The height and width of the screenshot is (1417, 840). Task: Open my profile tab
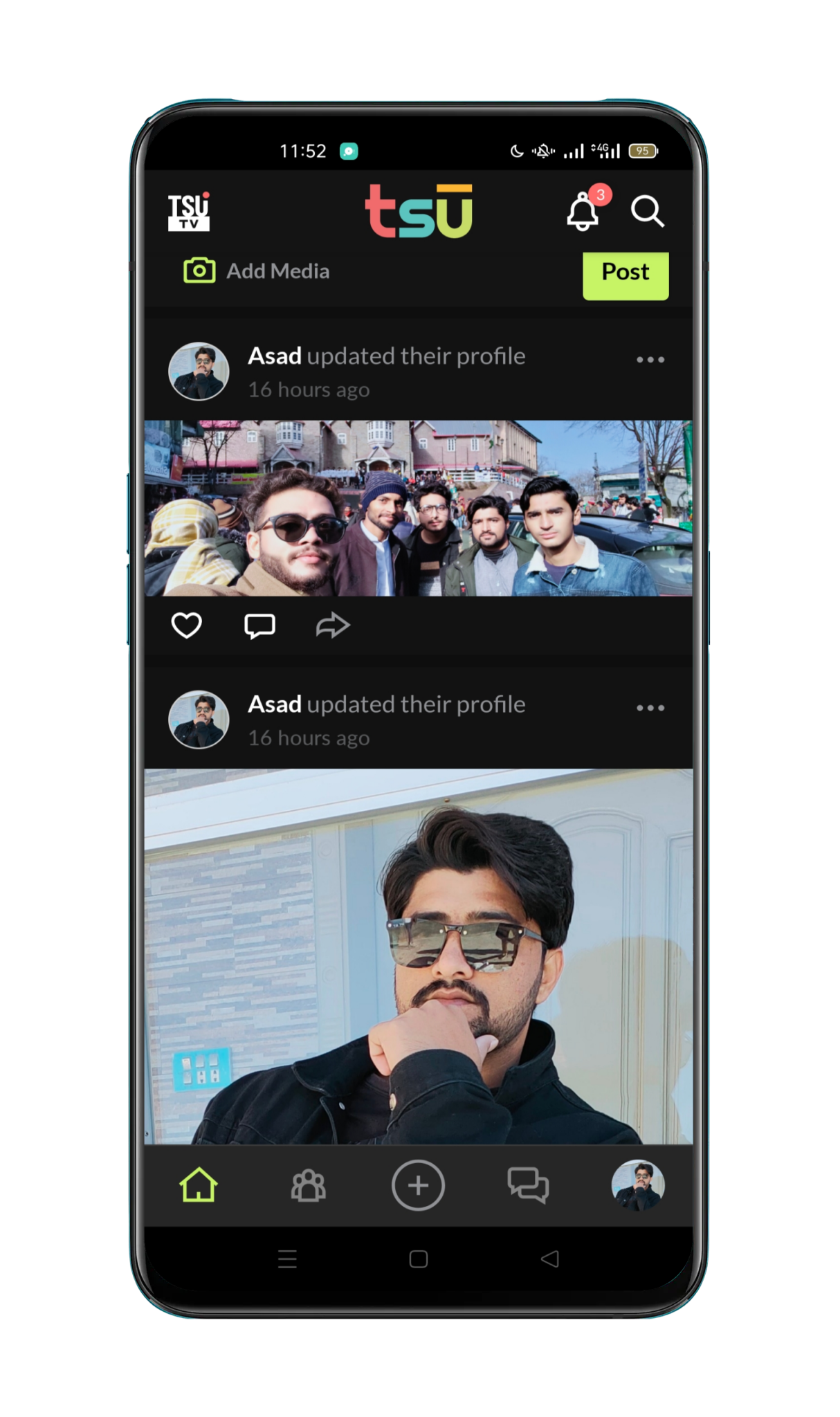[x=637, y=1185]
